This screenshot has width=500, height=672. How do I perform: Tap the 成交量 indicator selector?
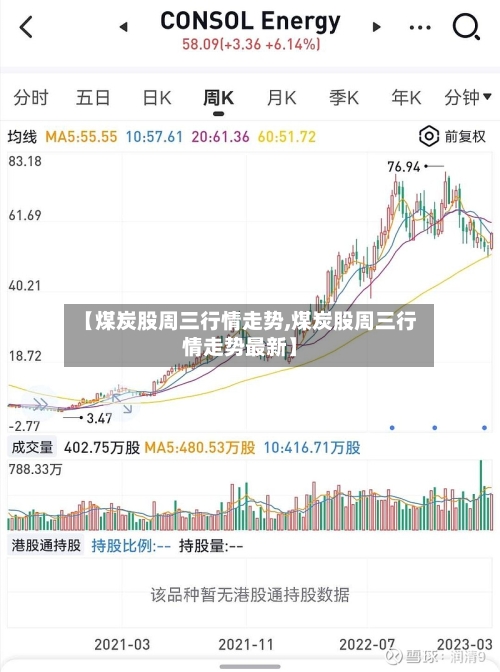tap(32, 447)
